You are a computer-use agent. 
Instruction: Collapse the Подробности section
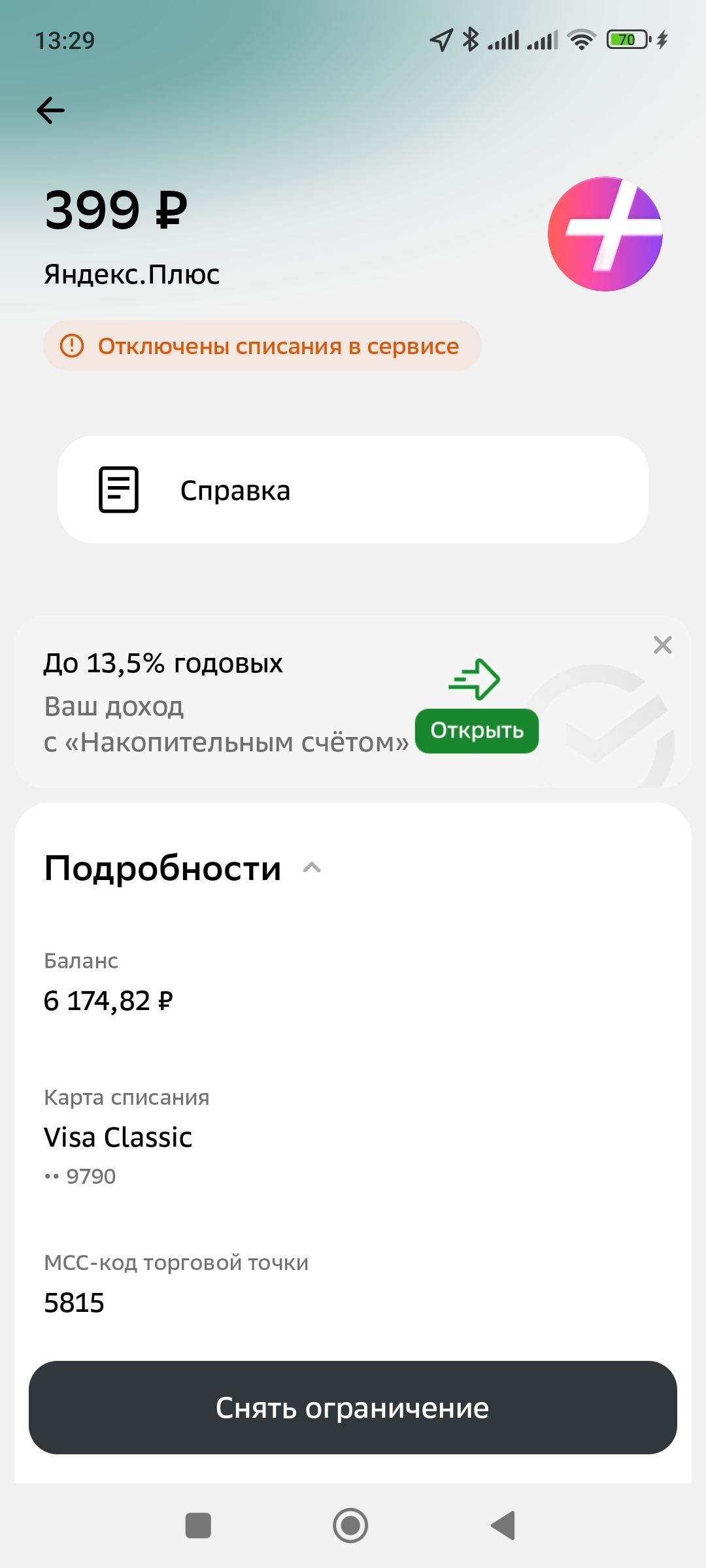312,868
